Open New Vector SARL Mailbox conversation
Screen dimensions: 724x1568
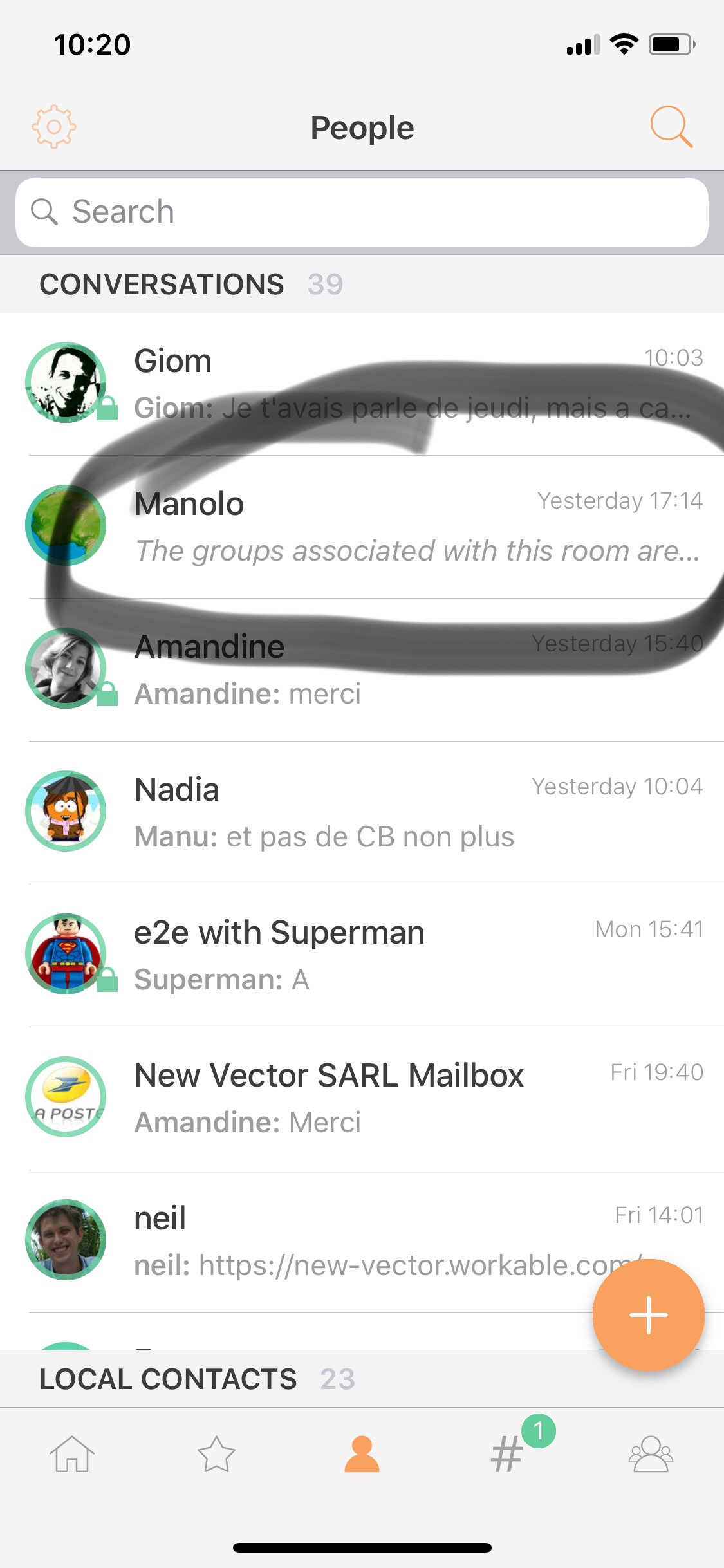362,1099
